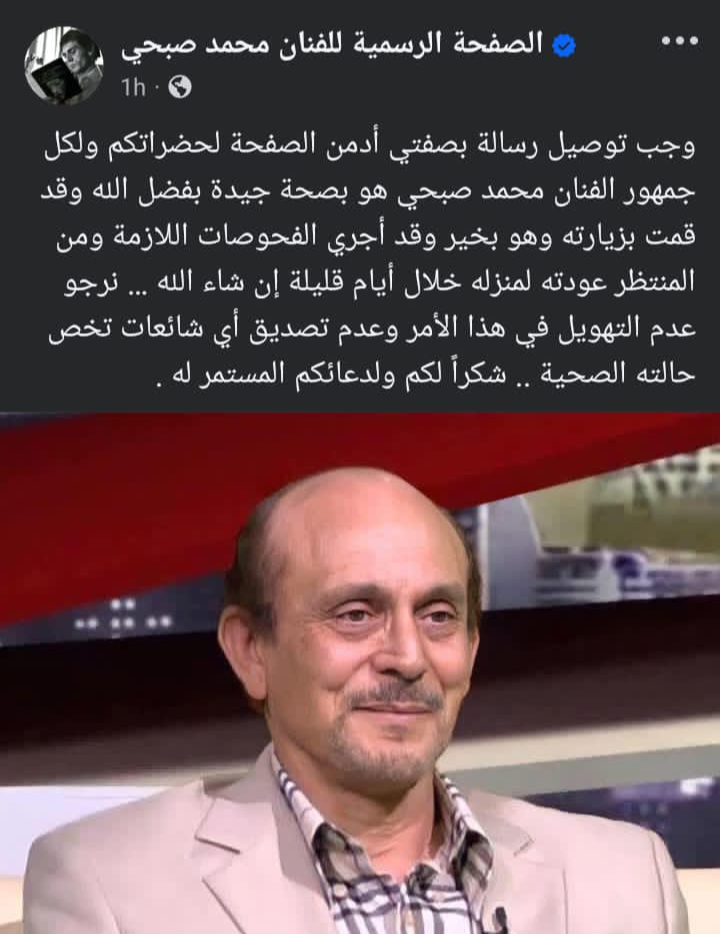Open the post's three-dot options menu

click(x=678, y=43)
